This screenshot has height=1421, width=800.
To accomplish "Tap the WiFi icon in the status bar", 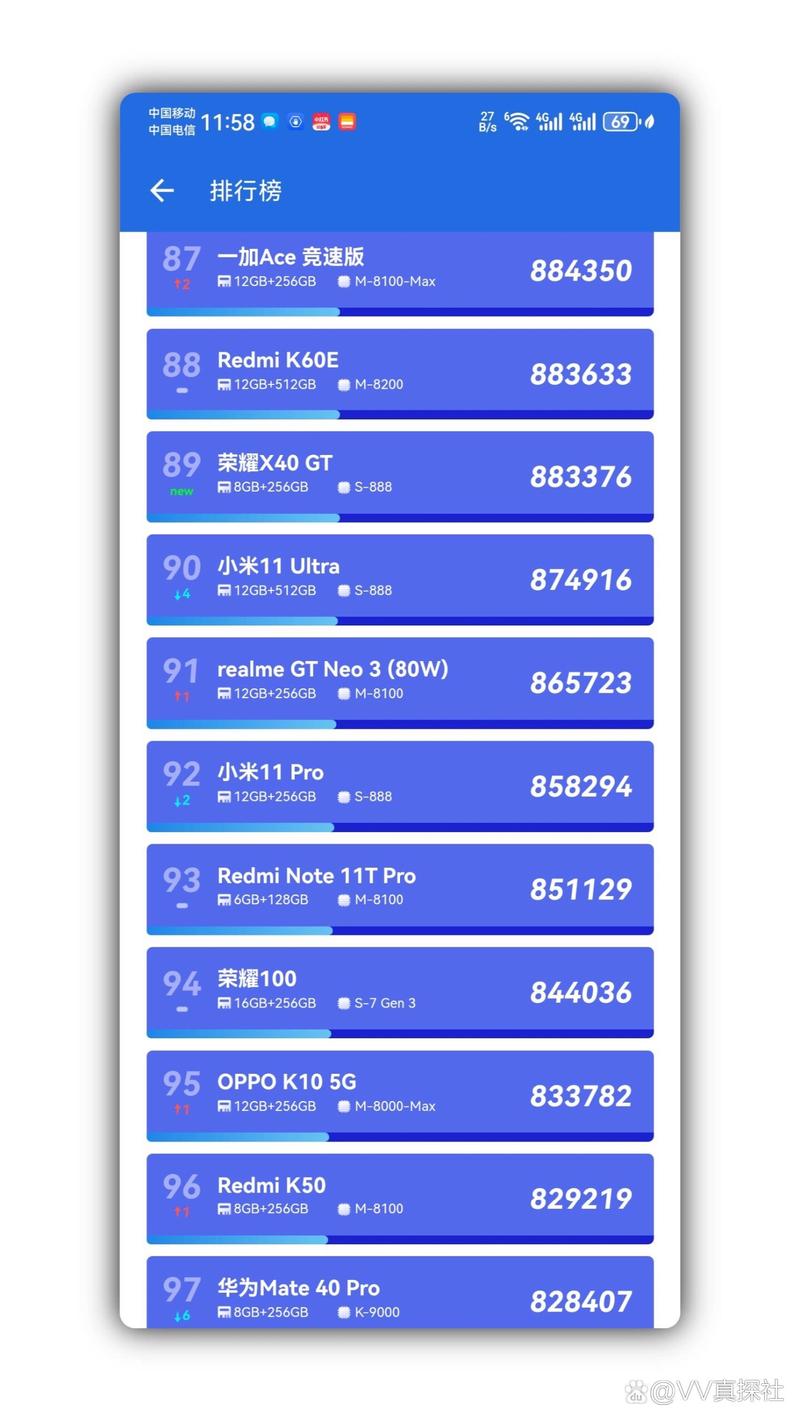I will click(519, 123).
